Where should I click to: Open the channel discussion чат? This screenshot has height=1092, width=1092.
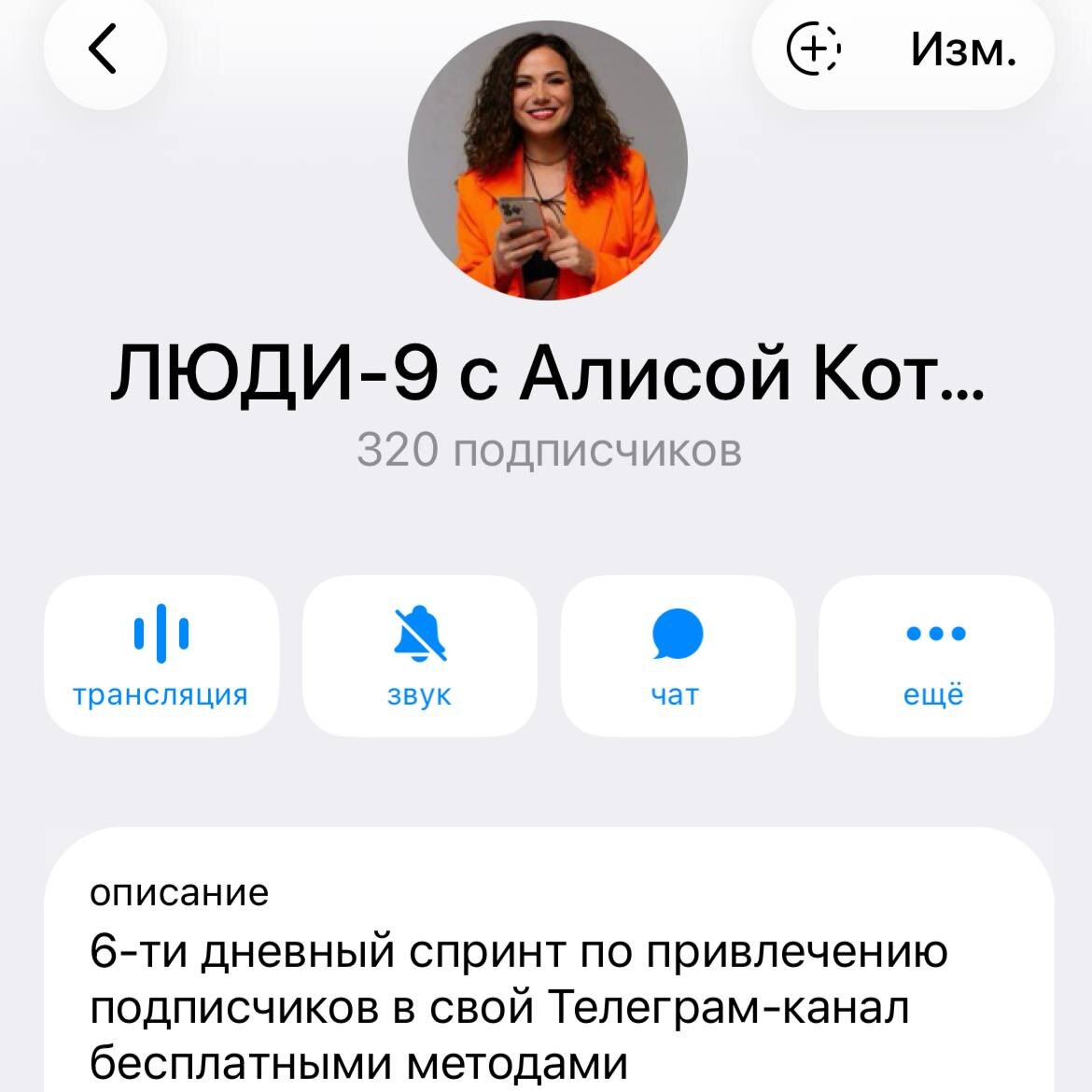pyautogui.click(x=678, y=655)
